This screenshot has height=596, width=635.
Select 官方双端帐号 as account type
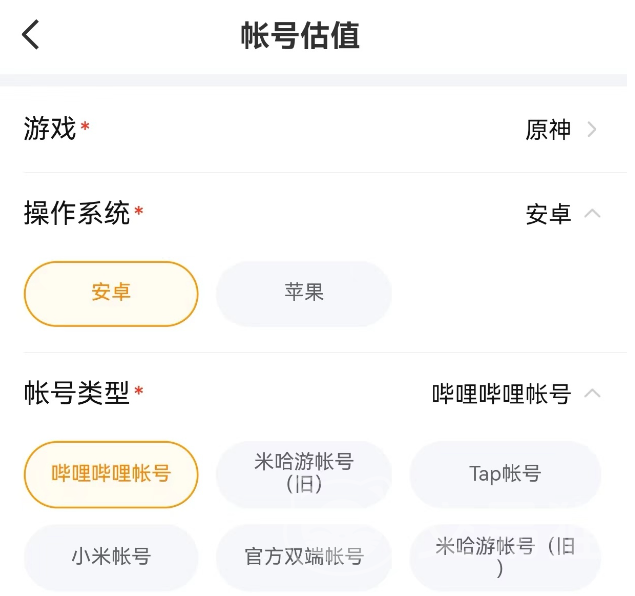click(x=303, y=556)
